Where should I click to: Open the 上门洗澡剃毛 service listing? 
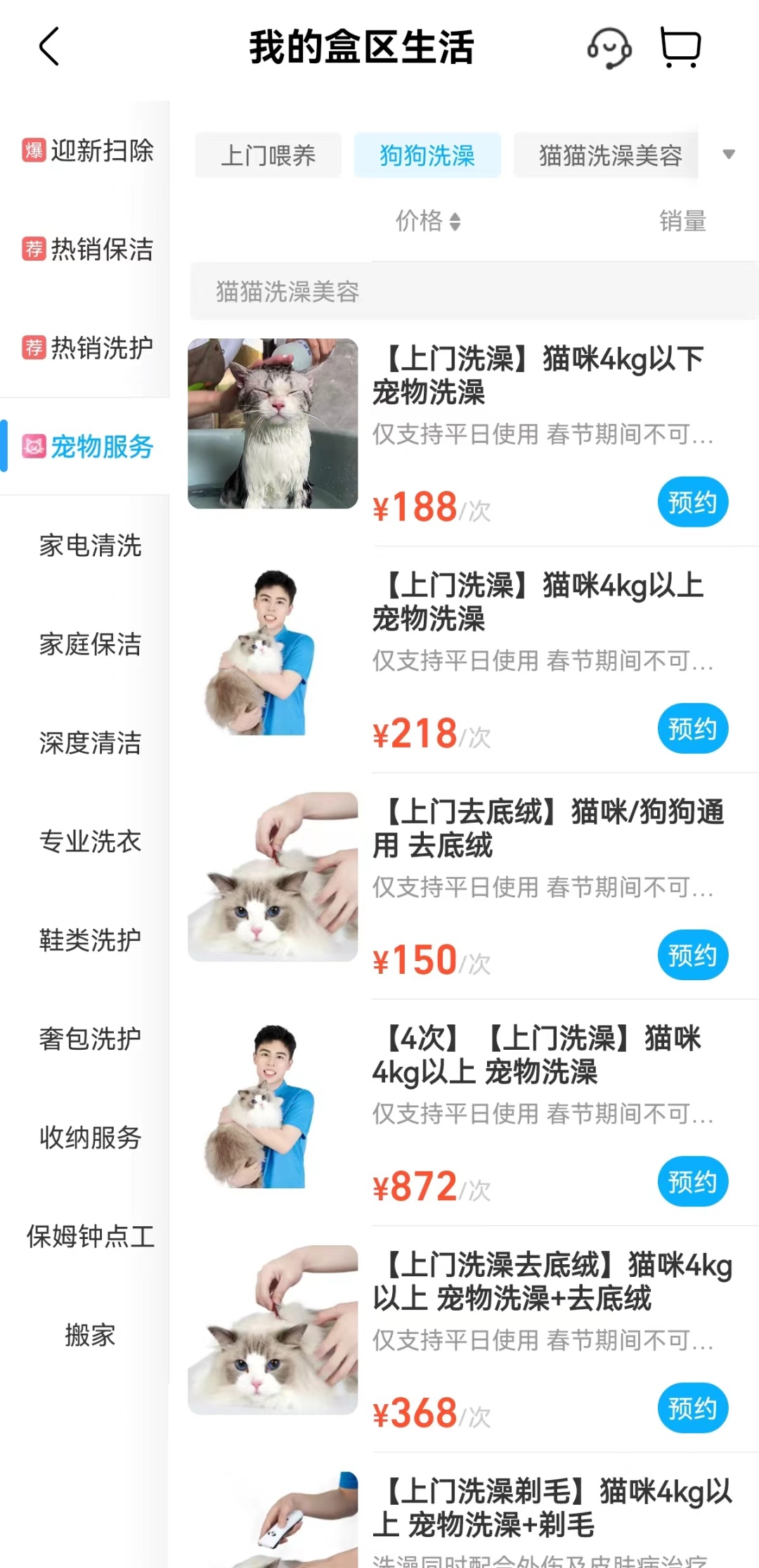[x=555, y=1508]
